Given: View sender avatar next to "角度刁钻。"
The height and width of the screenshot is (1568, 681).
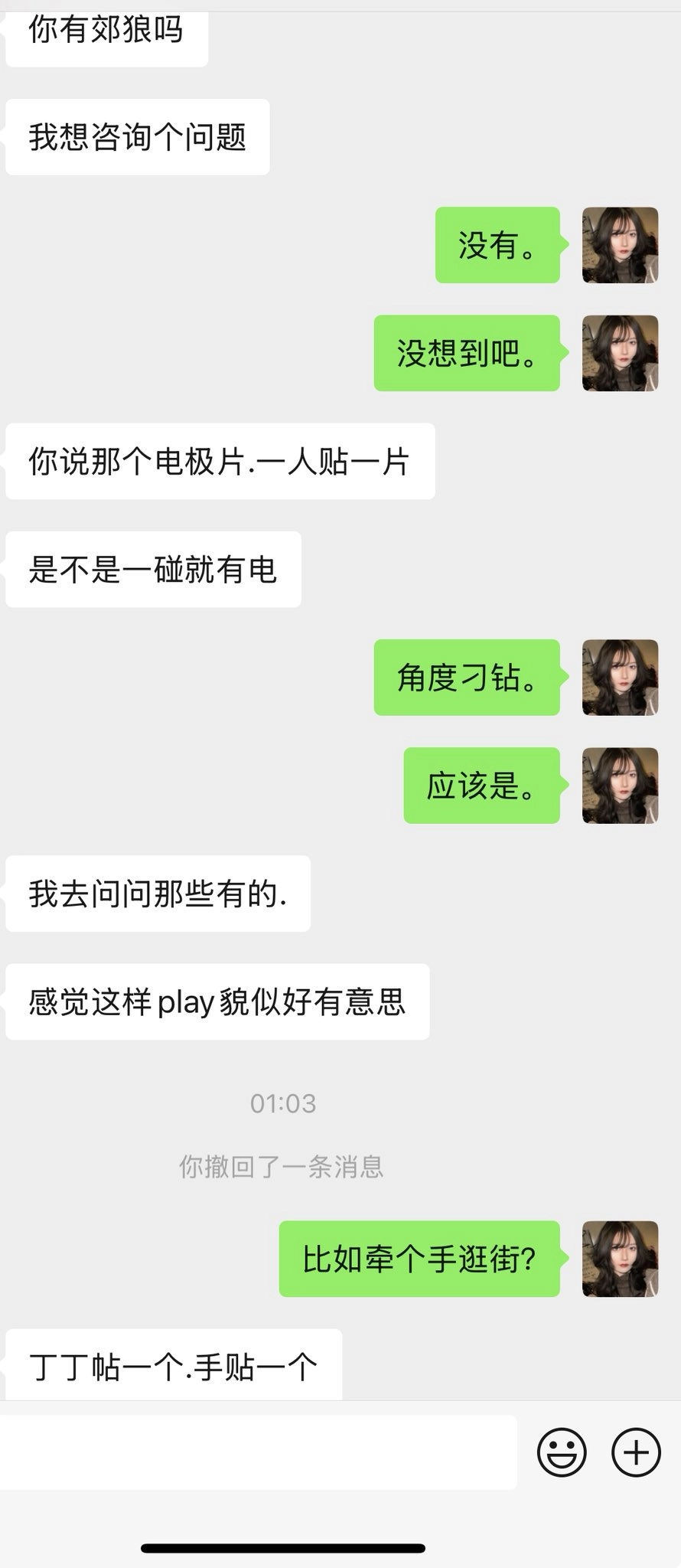Looking at the screenshot, I should [x=620, y=678].
